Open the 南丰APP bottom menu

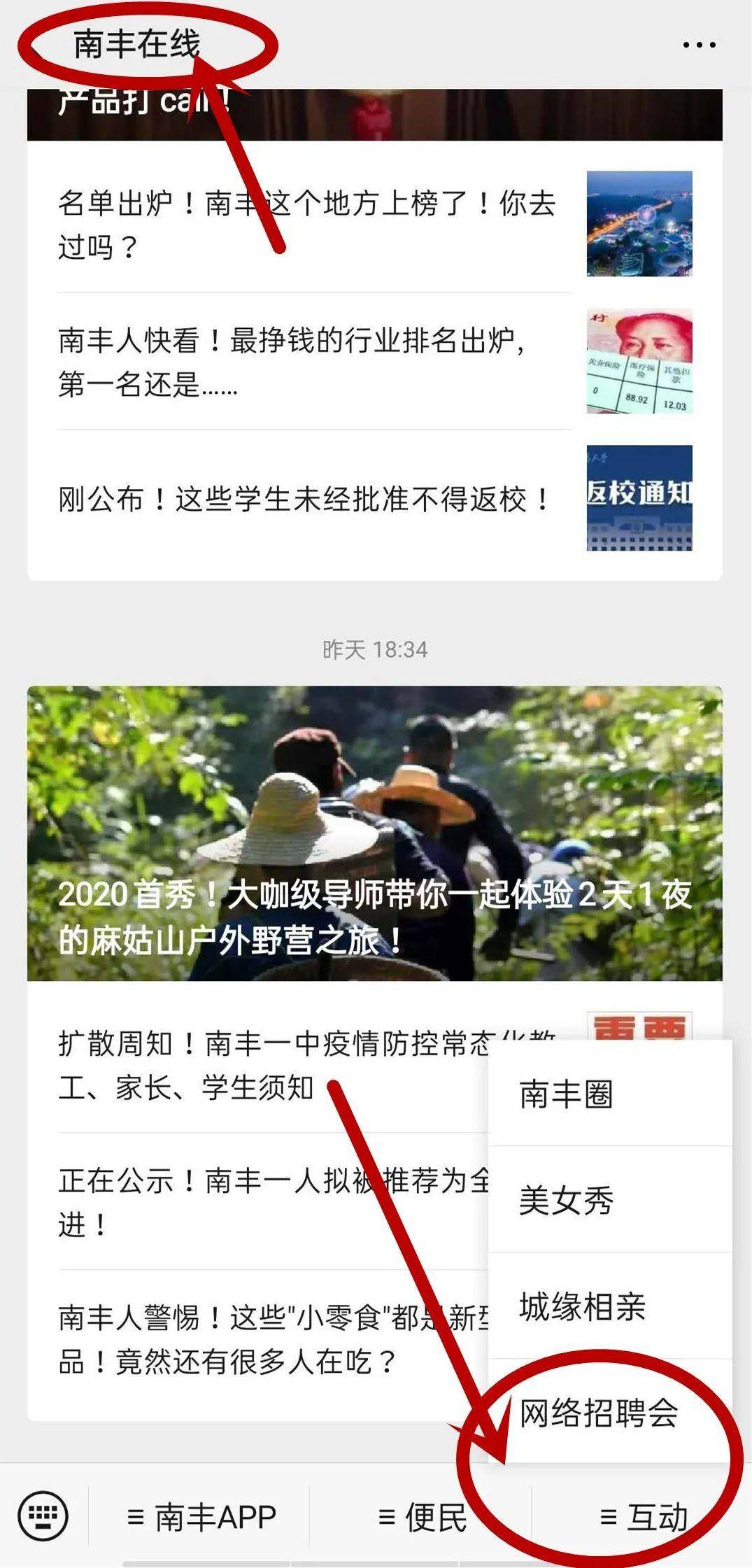[x=201, y=1517]
